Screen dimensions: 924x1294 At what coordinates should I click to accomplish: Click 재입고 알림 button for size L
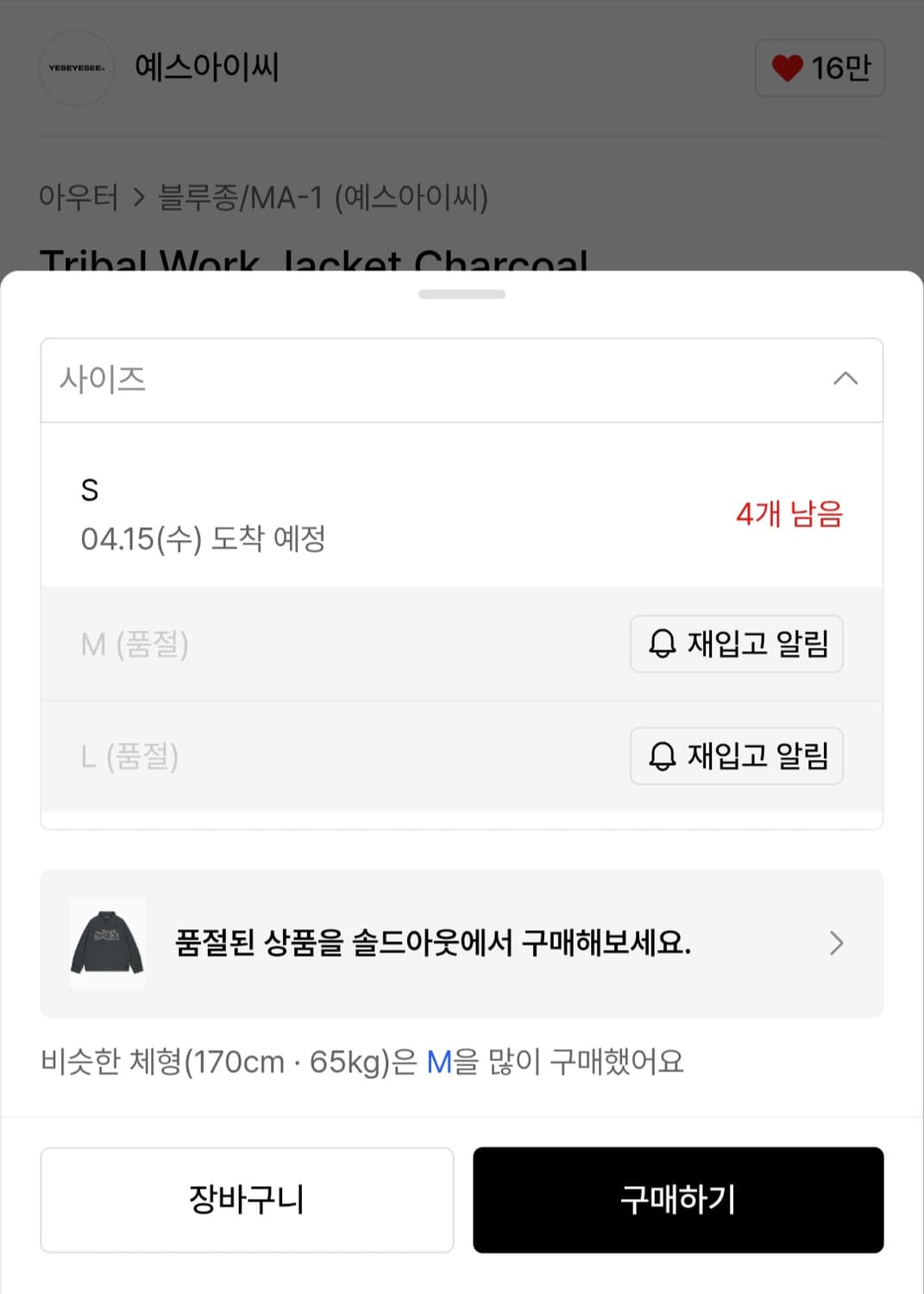(738, 757)
